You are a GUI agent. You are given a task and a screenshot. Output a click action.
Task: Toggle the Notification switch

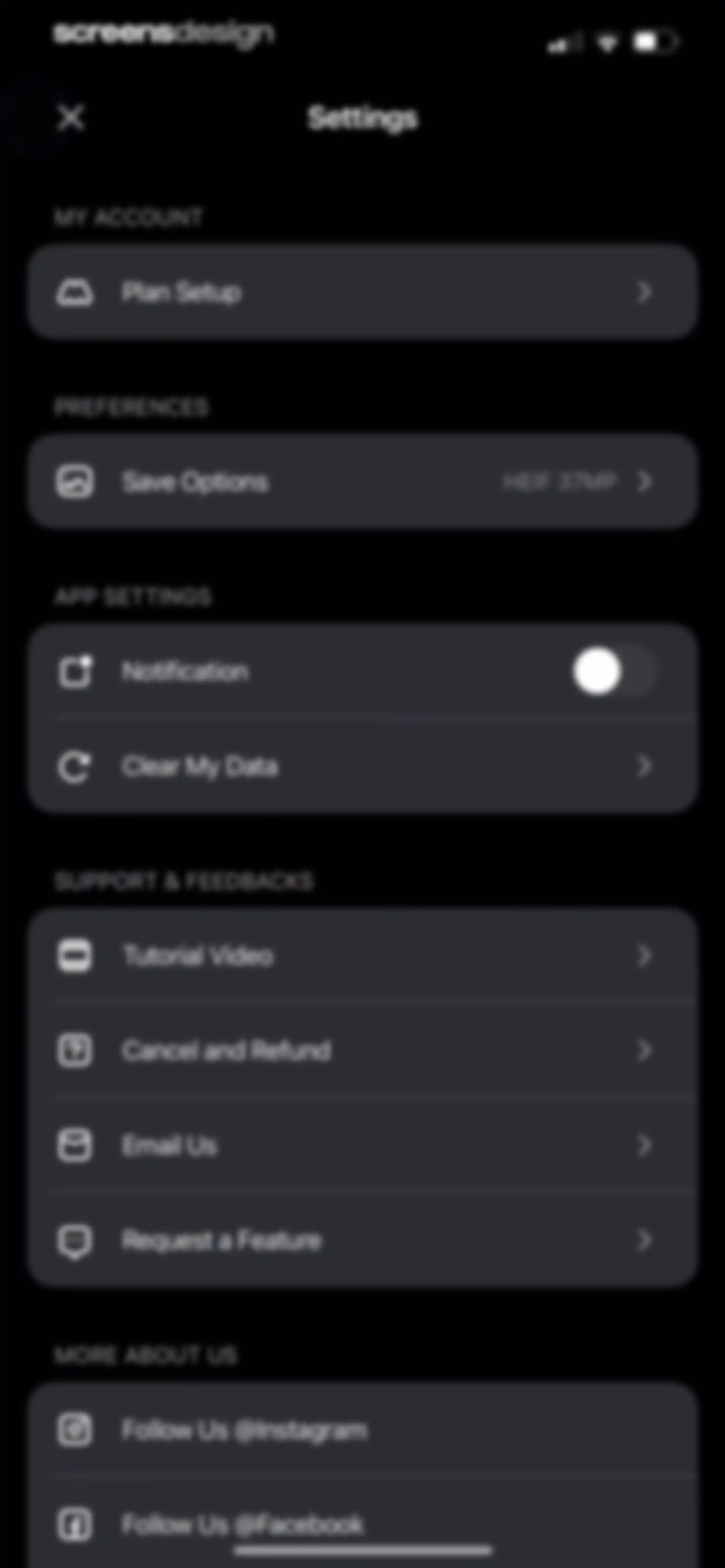point(614,672)
